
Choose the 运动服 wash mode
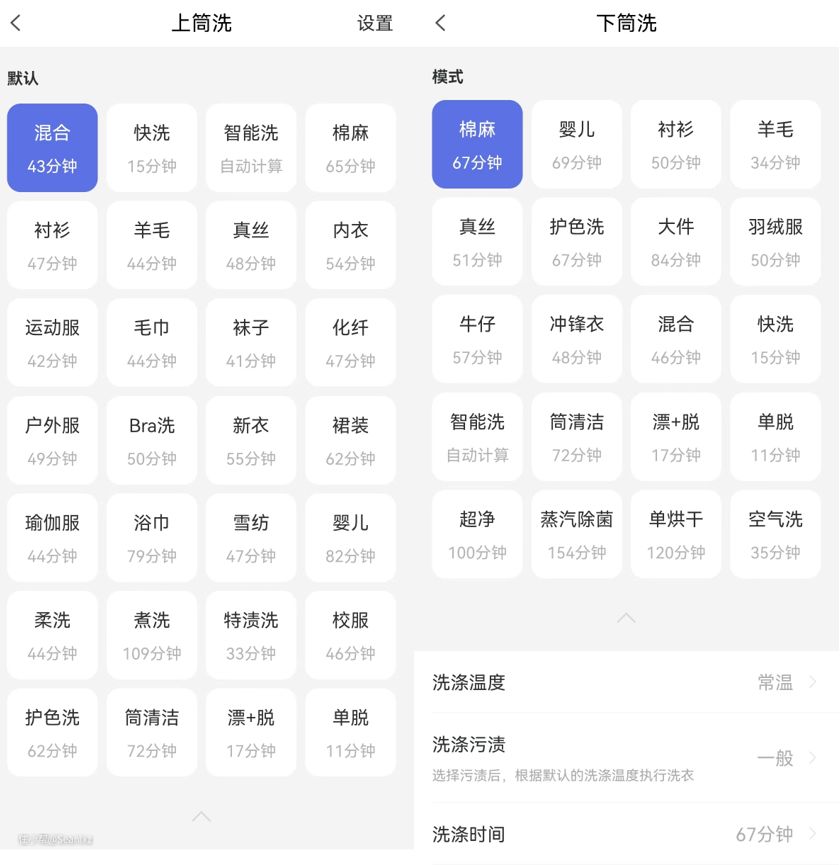coord(52,342)
